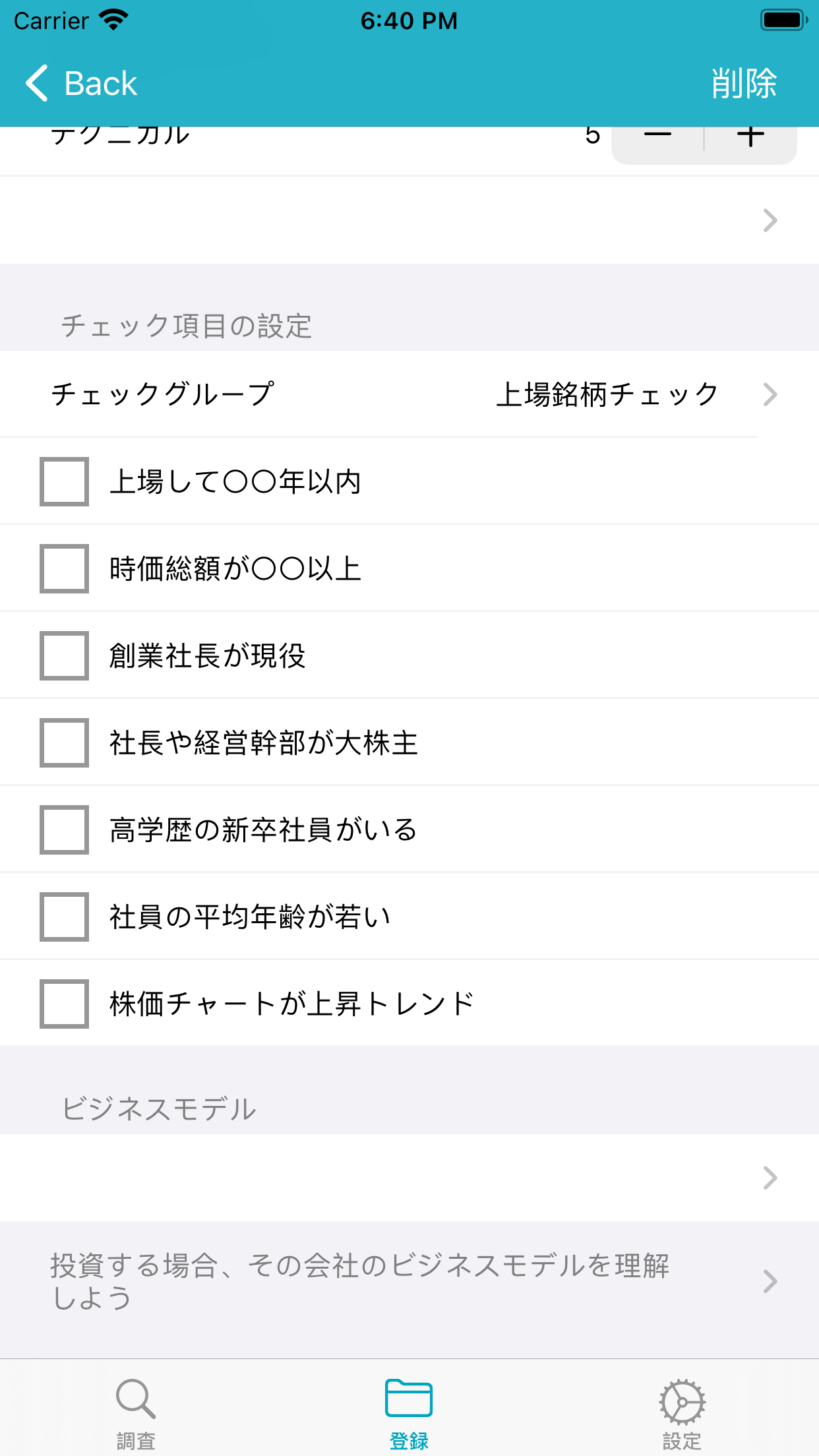
Task: Expand the ビジネスモデル section chevron
Action: [x=769, y=1178]
